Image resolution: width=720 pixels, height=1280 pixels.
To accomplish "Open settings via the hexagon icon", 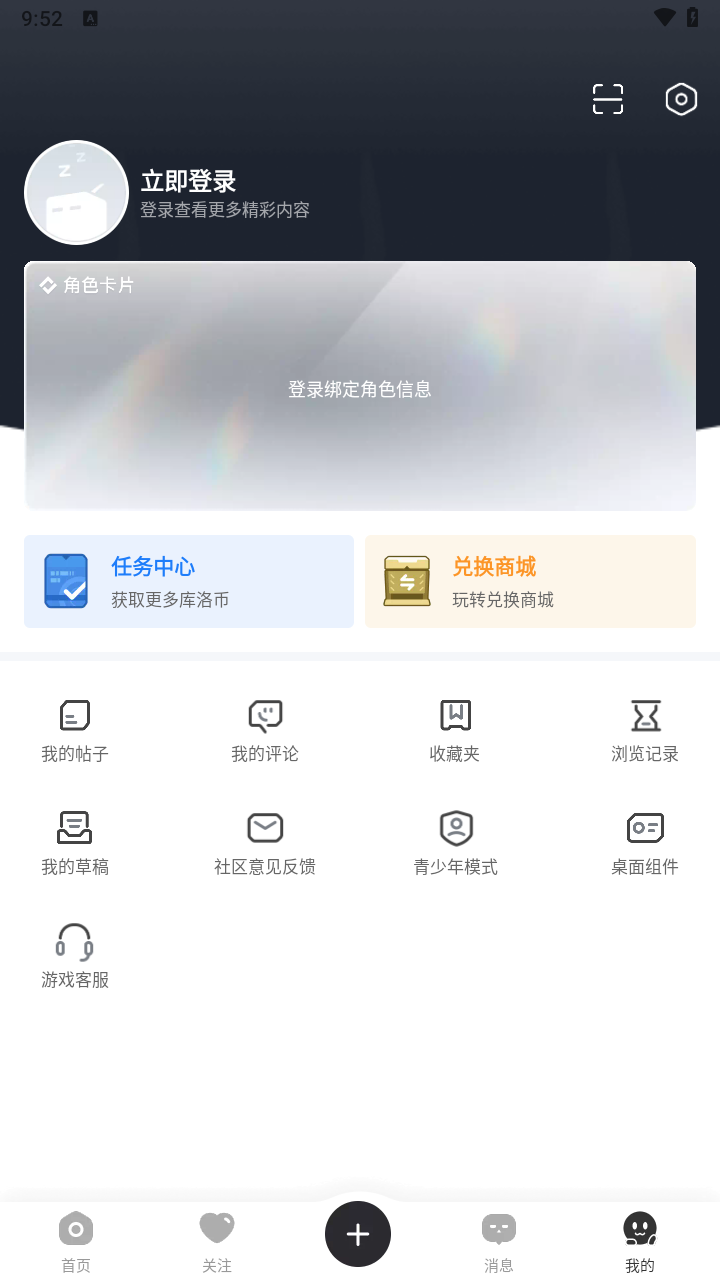I will pyautogui.click(x=681, y=99).
